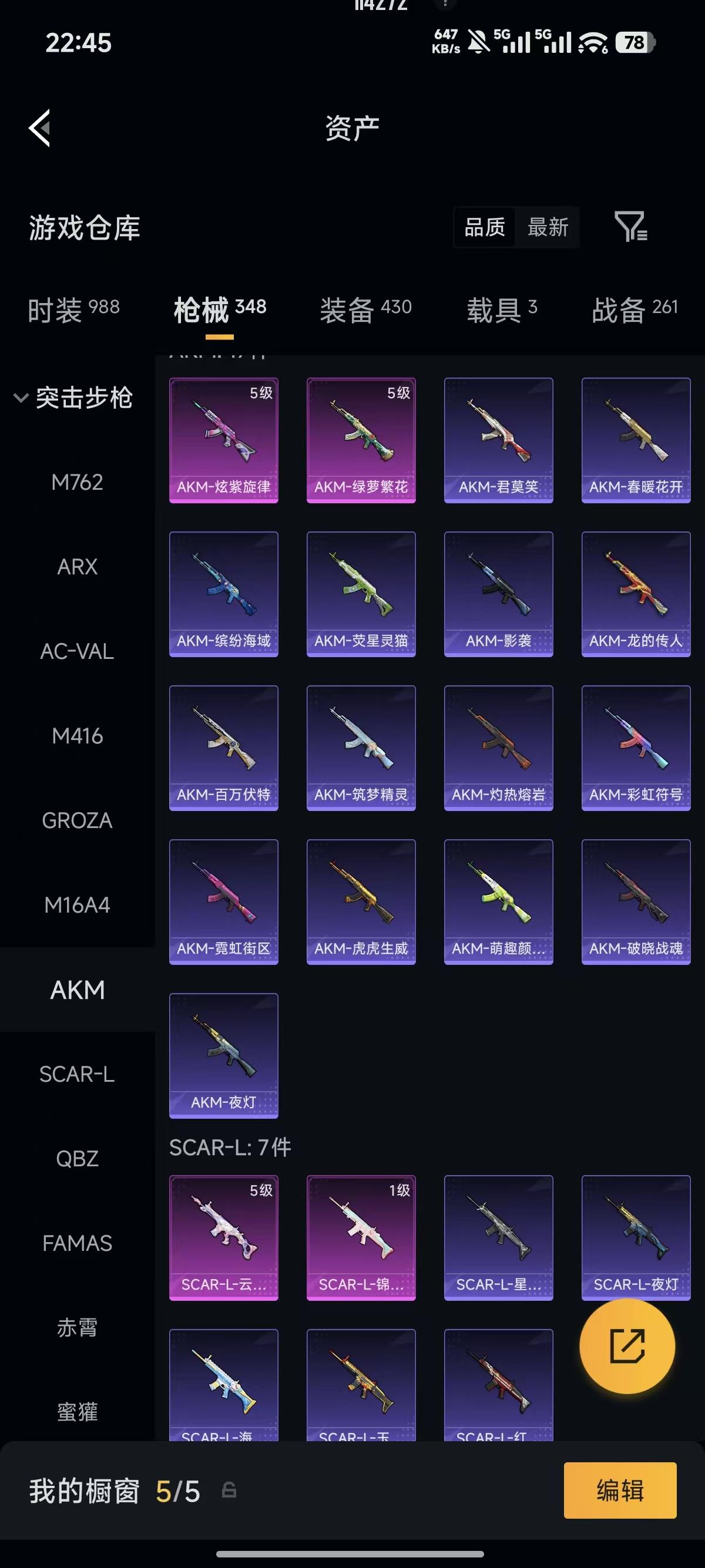
Task: Switch to the 时装 tab
Action: coord(73,310)
